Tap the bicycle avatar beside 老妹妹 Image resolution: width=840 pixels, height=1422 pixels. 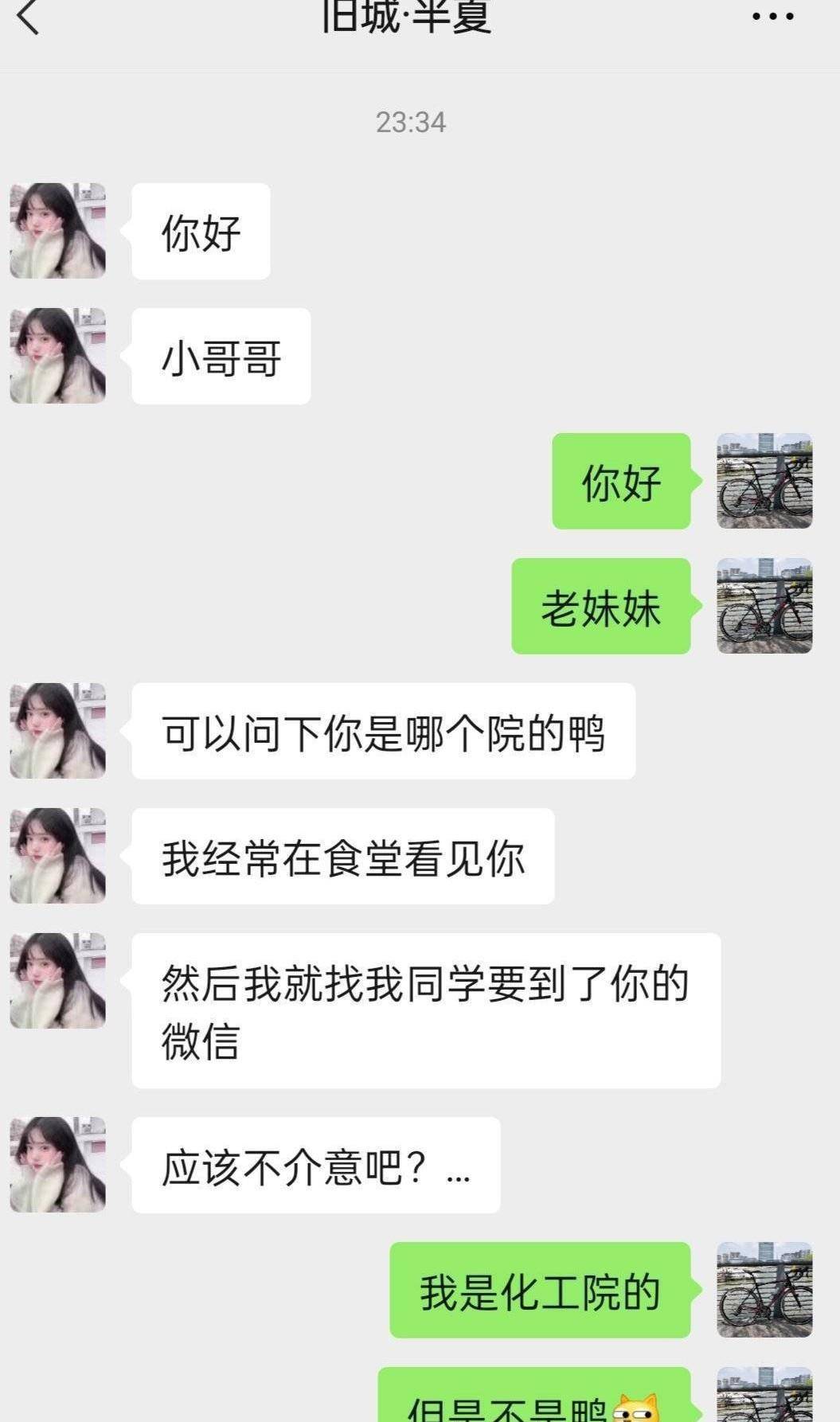[764, 606]
